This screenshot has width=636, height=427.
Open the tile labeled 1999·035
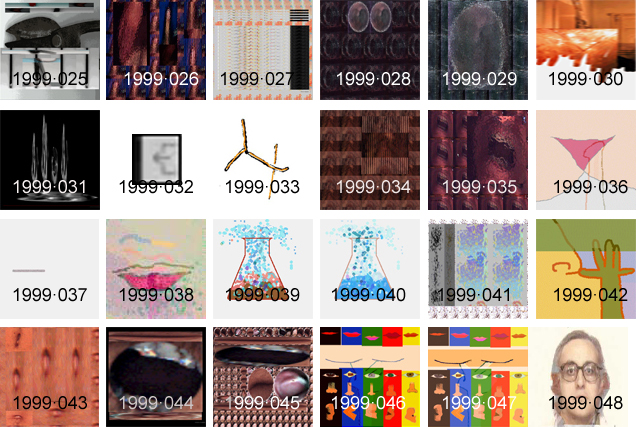tap(478, 158)
